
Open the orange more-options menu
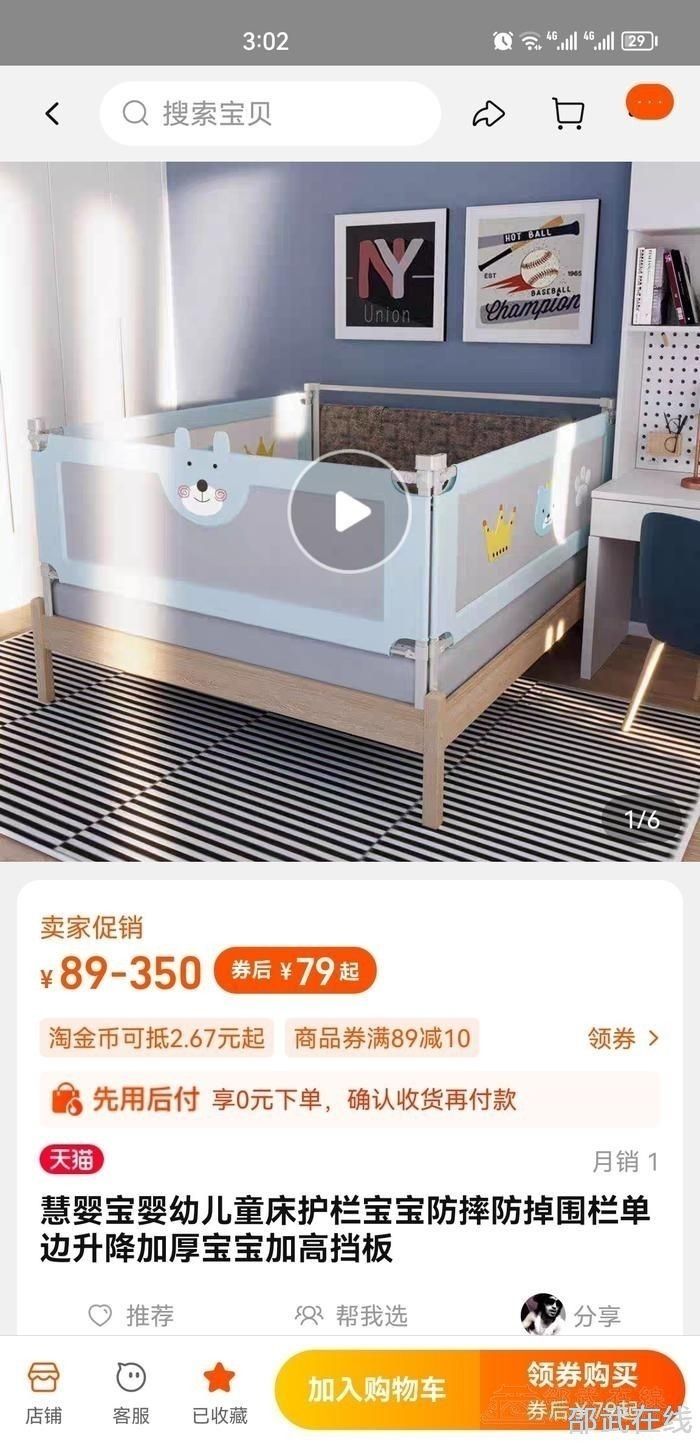point(649,103)
